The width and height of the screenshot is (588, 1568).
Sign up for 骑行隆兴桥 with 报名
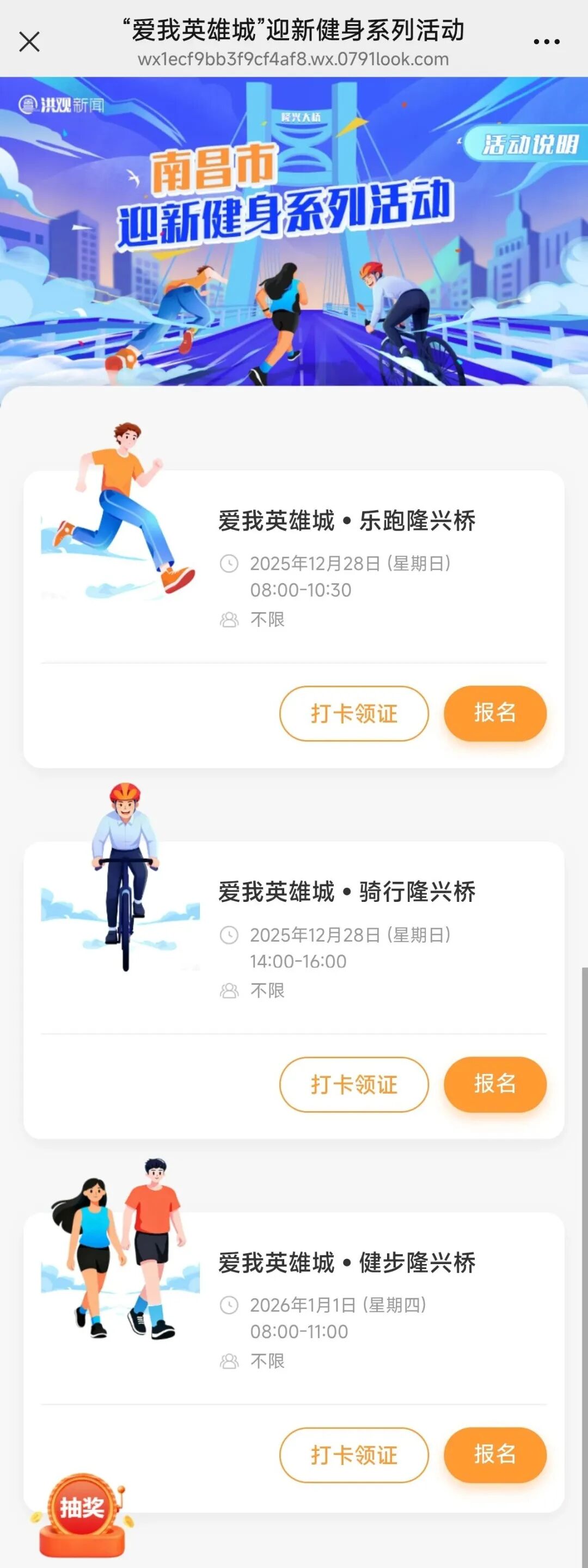494,1084
